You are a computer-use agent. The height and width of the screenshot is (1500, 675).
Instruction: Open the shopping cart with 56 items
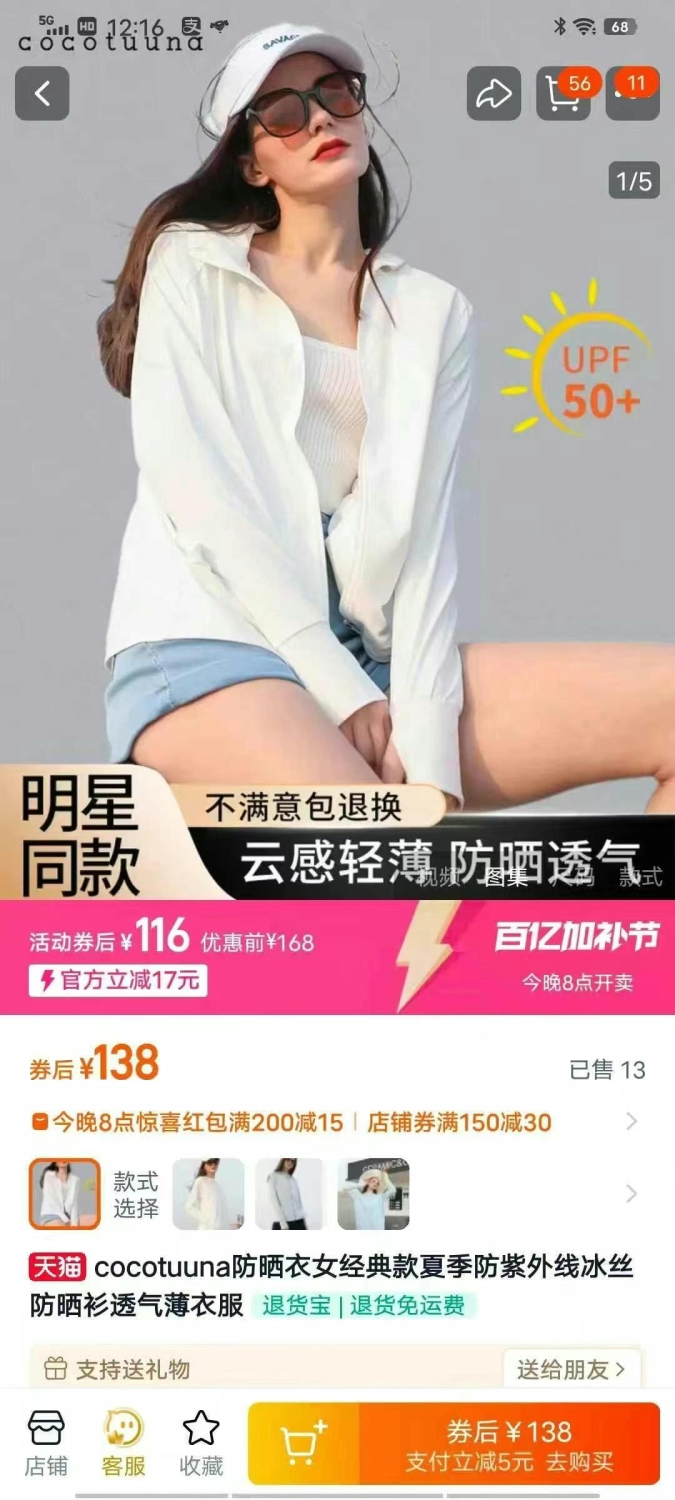[x=563, y=94]
